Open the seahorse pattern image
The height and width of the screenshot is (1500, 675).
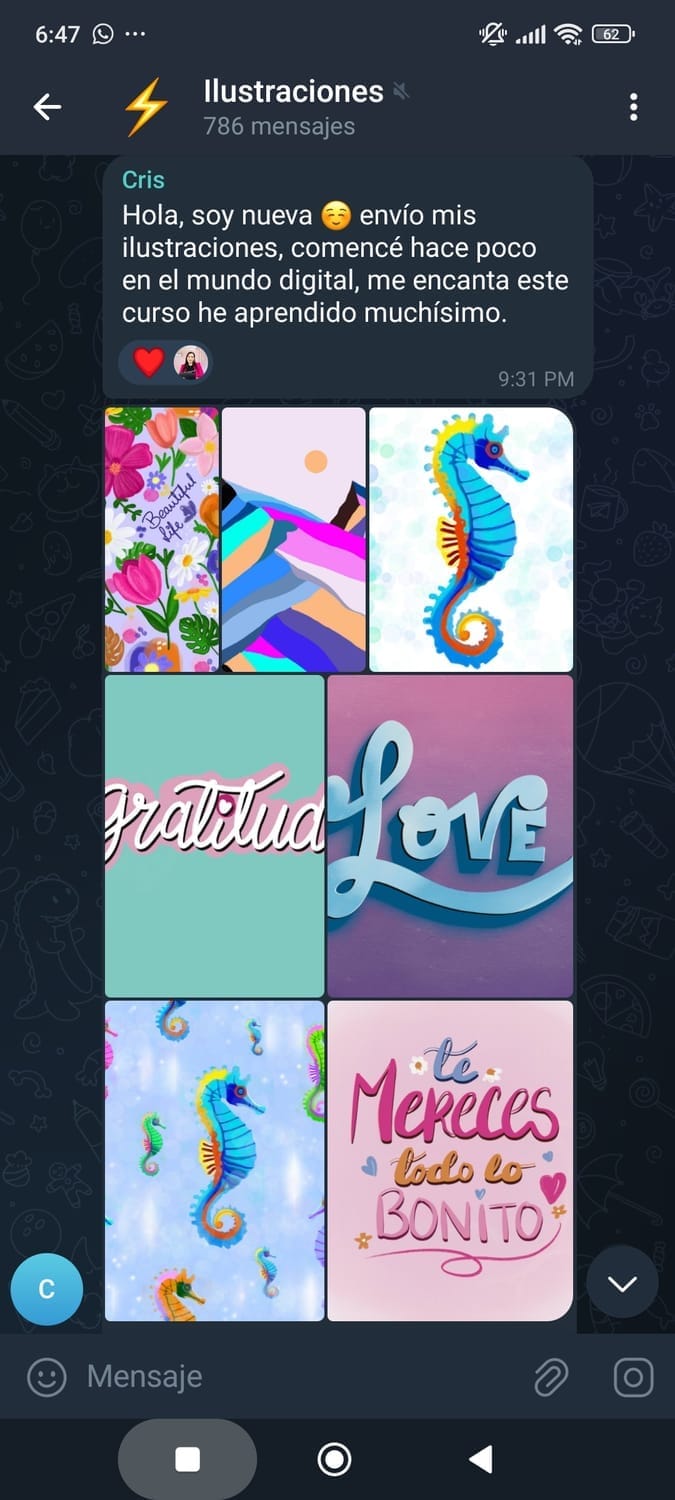(x=214, y=1160)
